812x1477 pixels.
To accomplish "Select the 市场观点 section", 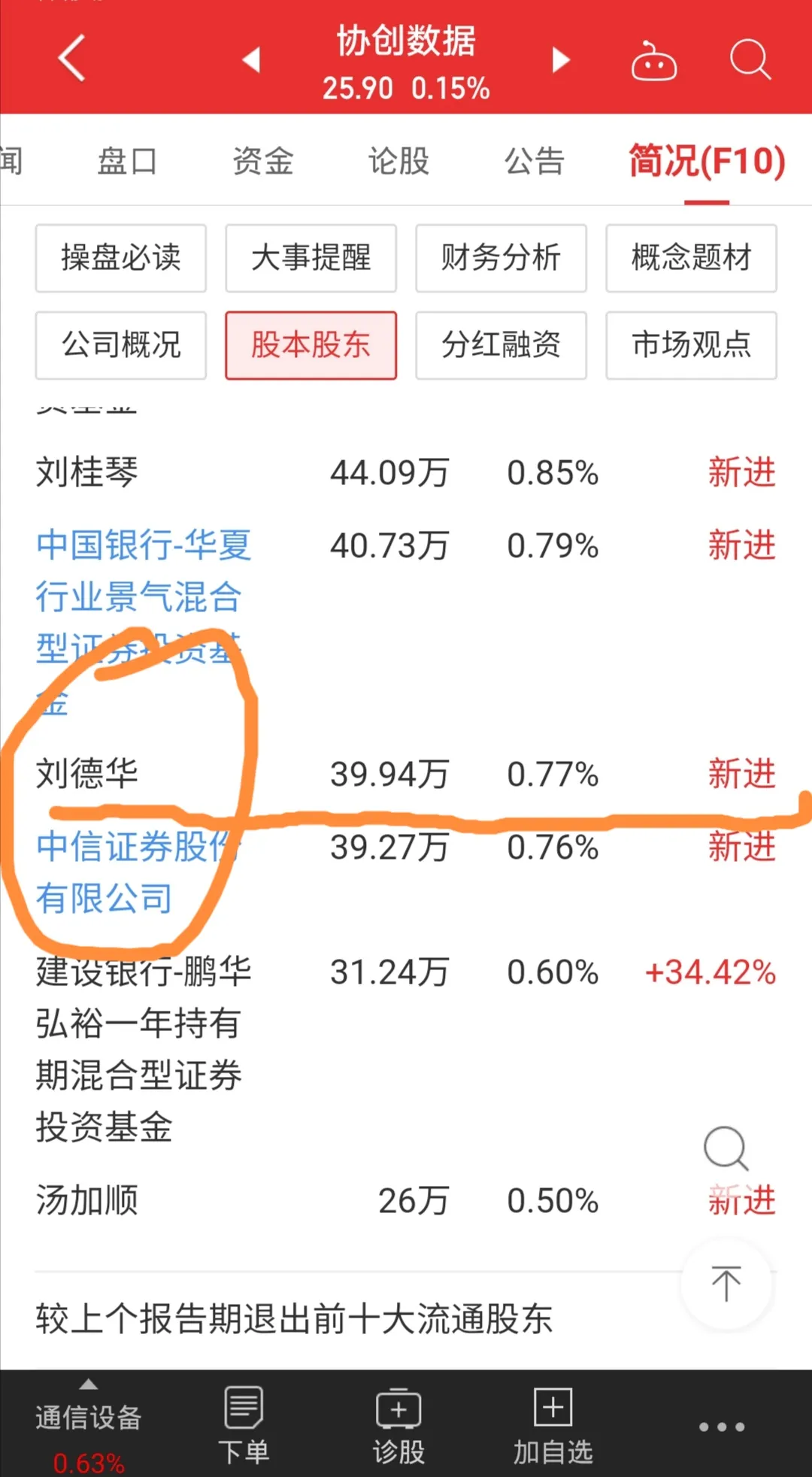I will tap(691, 345).
